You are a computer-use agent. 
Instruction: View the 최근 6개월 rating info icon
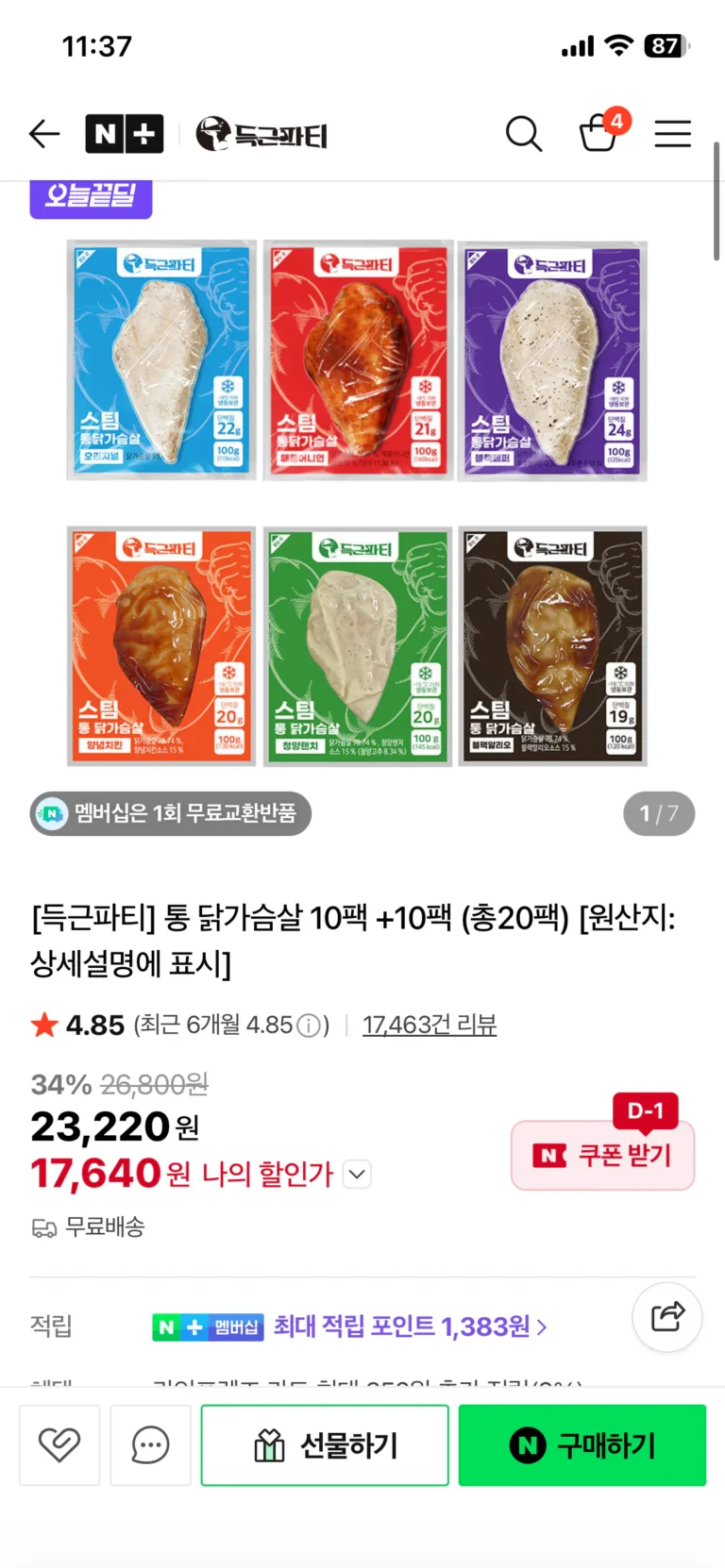(x=309, y=1026)
